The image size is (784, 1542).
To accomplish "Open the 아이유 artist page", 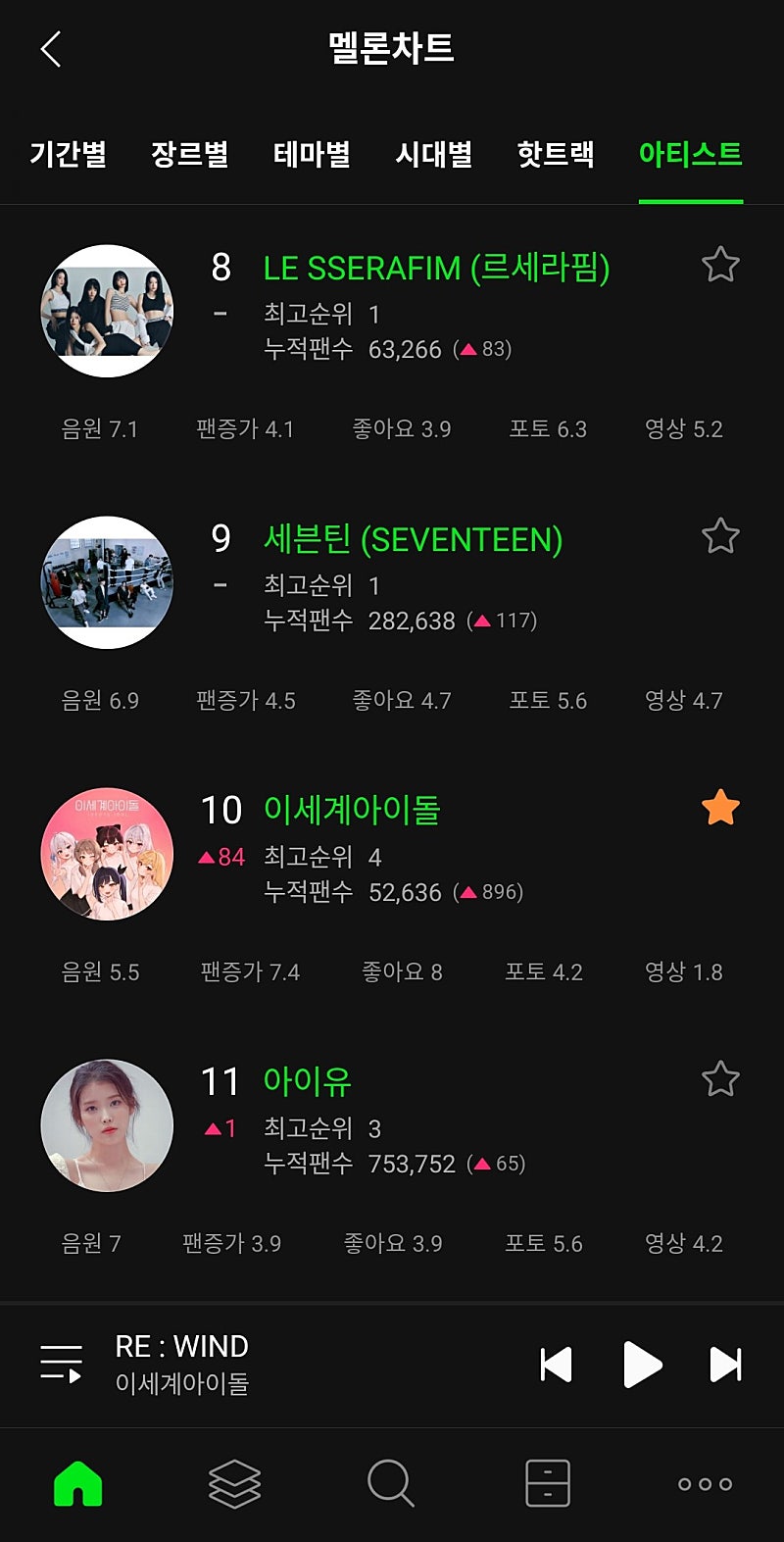I will click(307, 1081).
